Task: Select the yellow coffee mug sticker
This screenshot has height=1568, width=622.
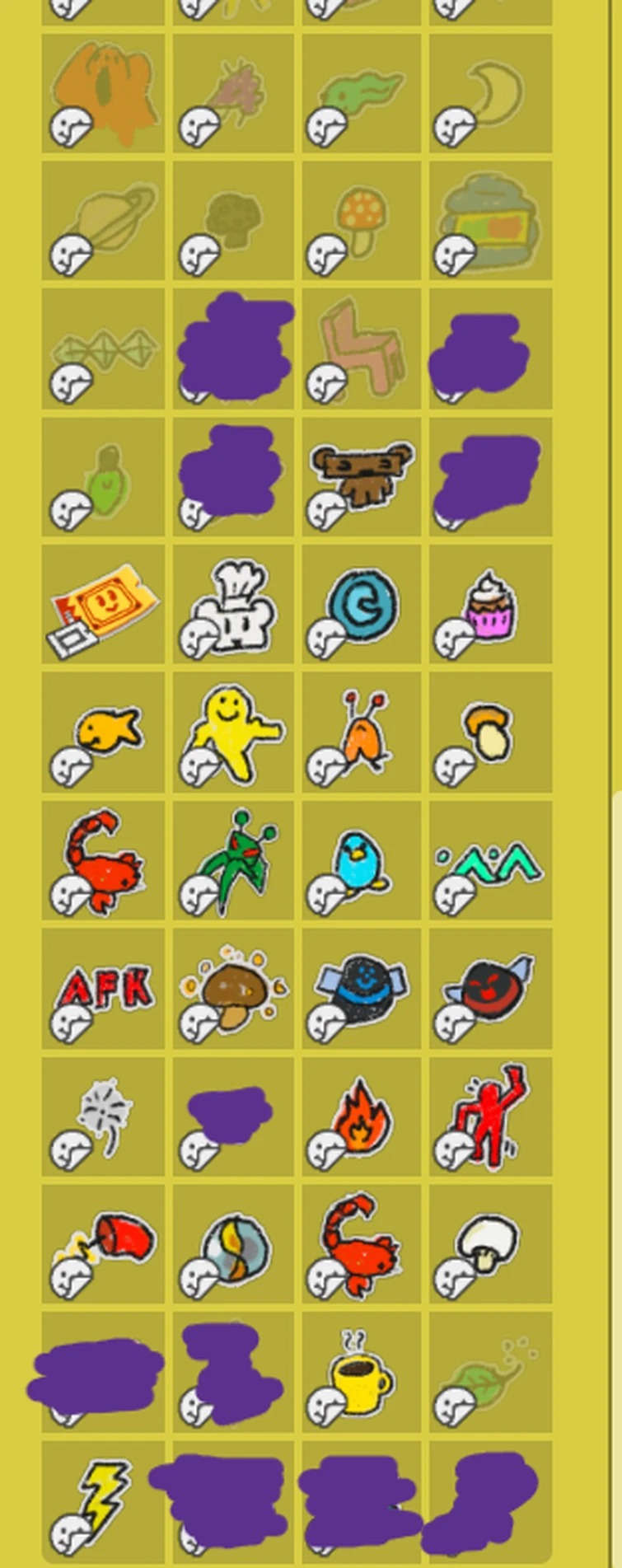Action: coord(362,1372)
